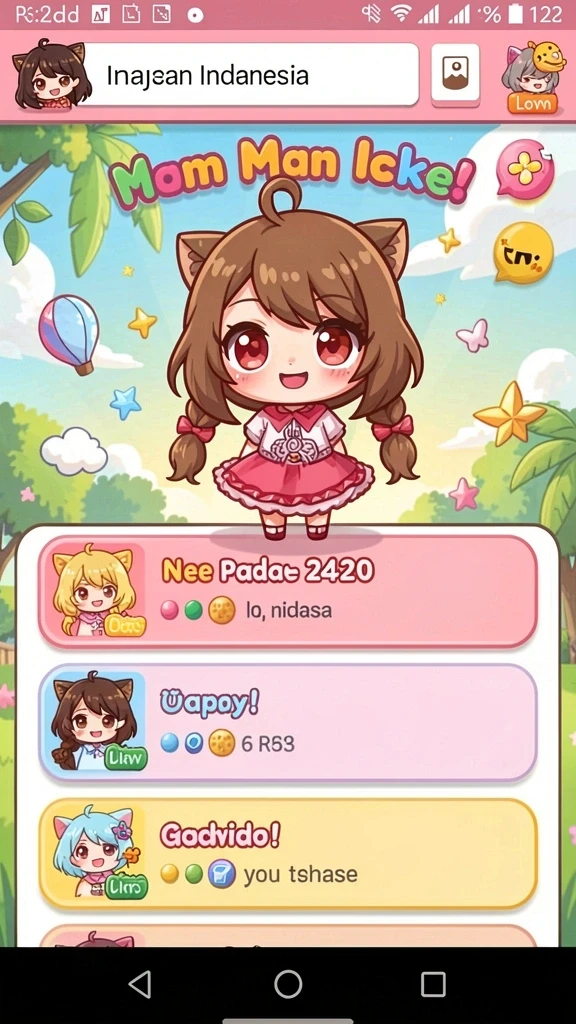Tap the pink flower speech bubble
576x1024 pixels.
(x=524, y=170)
